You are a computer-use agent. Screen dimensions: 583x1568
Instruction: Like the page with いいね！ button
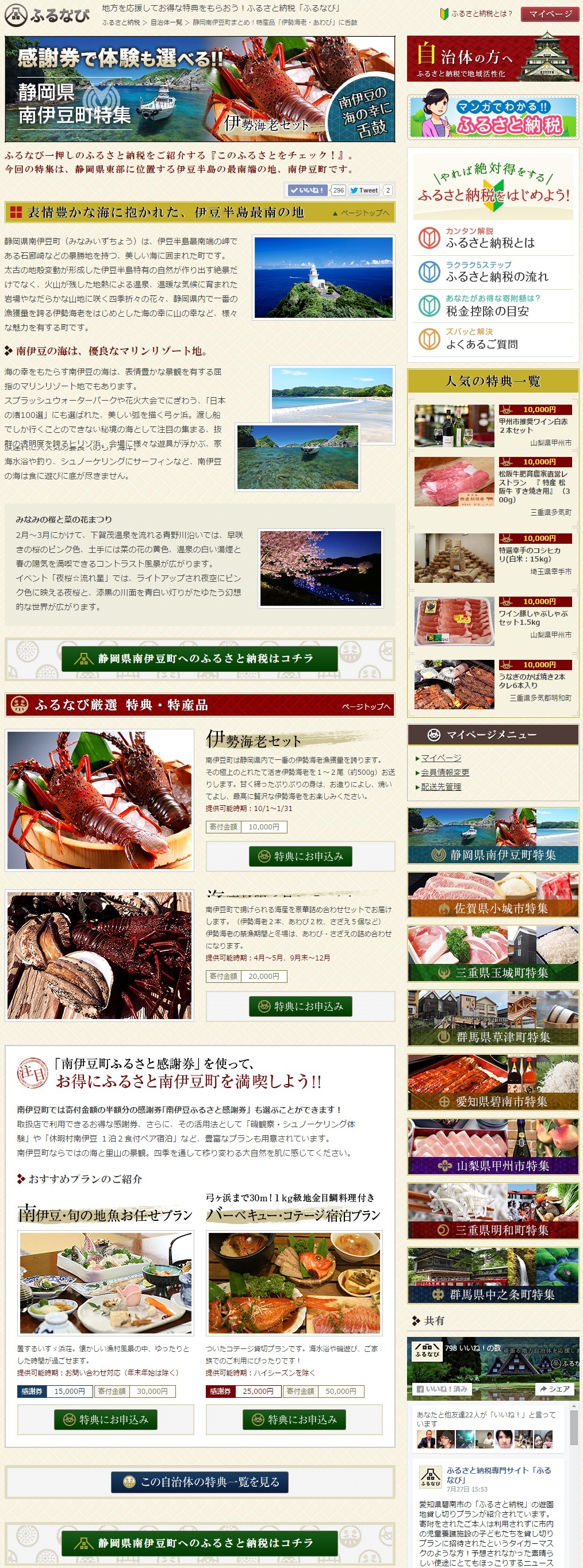[x=306, y=190]
